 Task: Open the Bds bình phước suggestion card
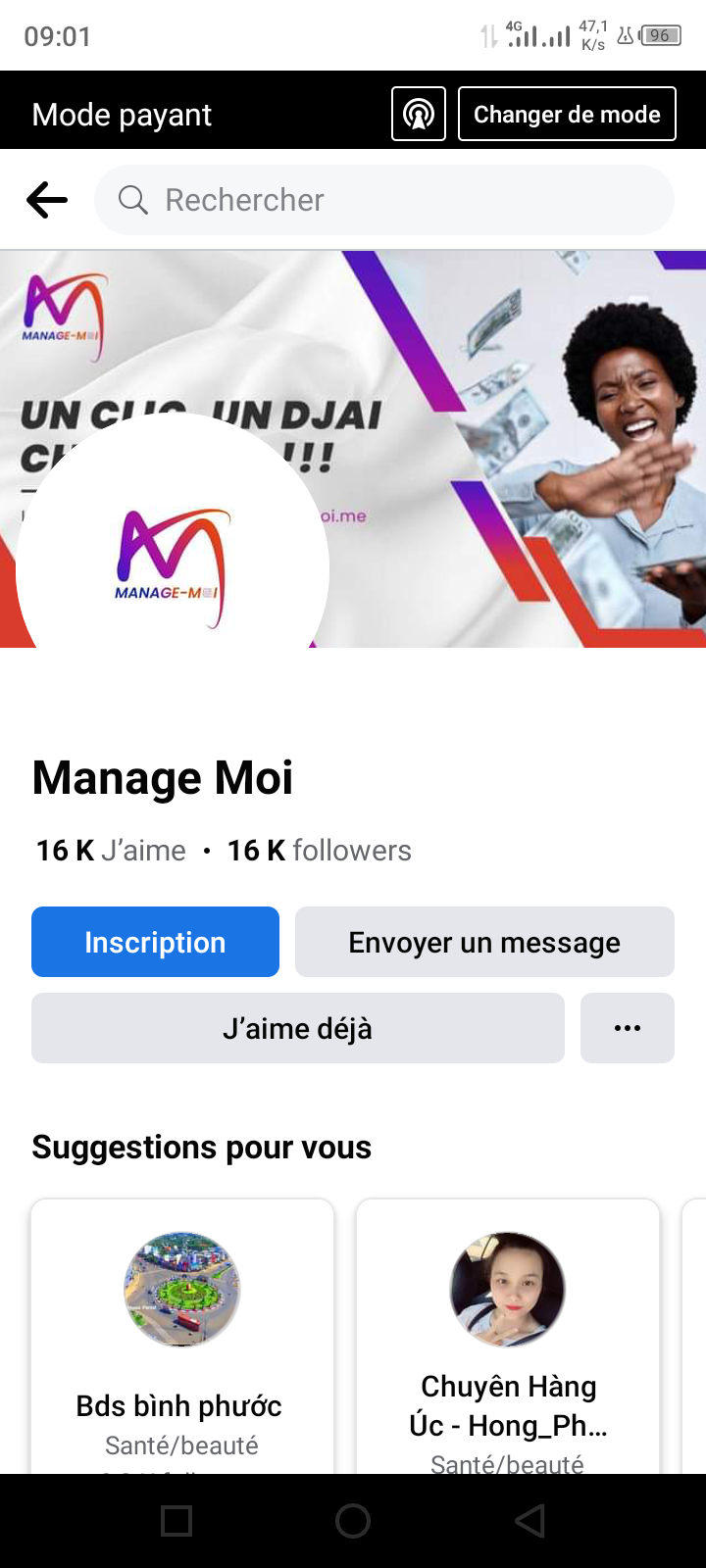(182, 1352)
